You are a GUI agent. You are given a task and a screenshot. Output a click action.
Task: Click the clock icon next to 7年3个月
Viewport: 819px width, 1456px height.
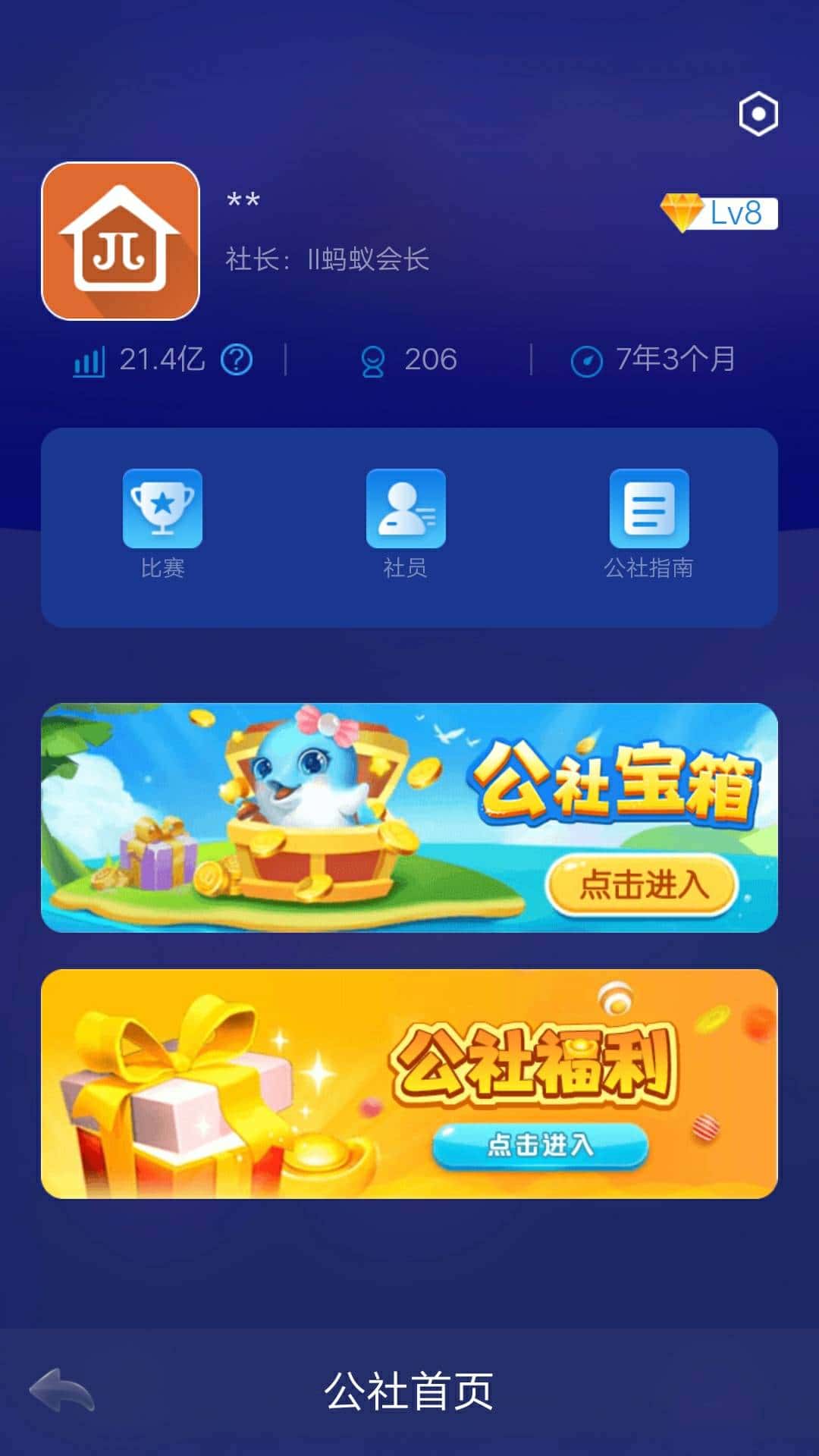click(584, 361)
